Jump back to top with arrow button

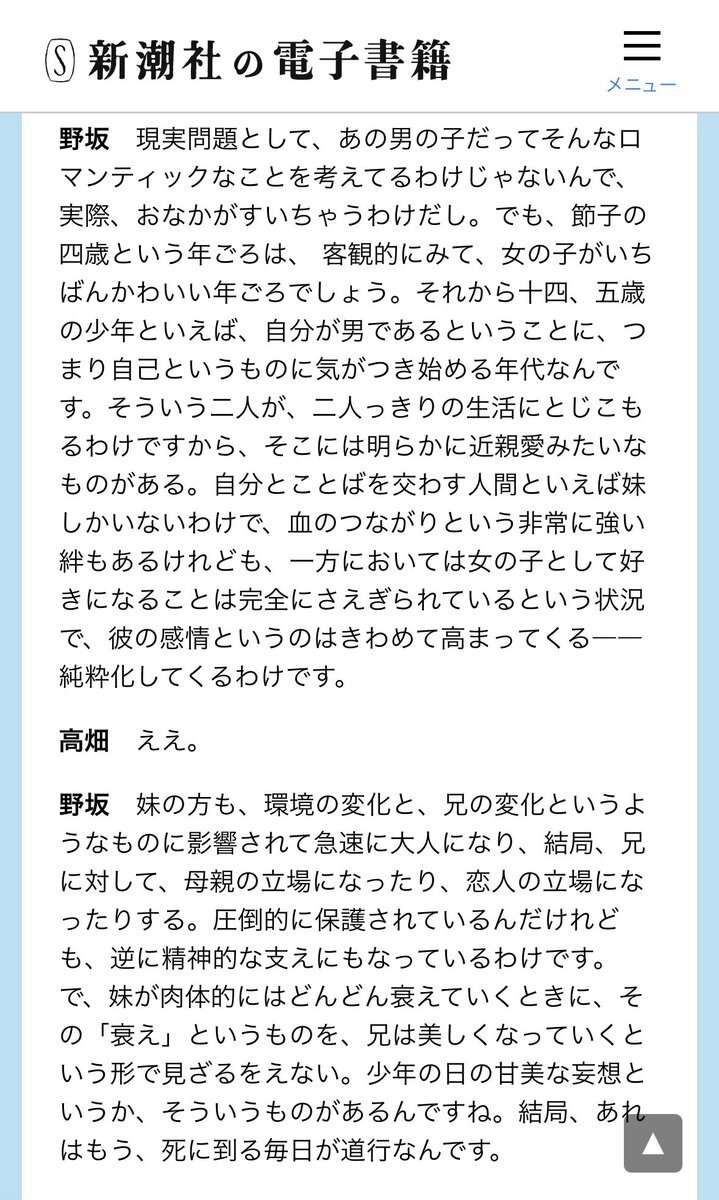pos(652,1142)
